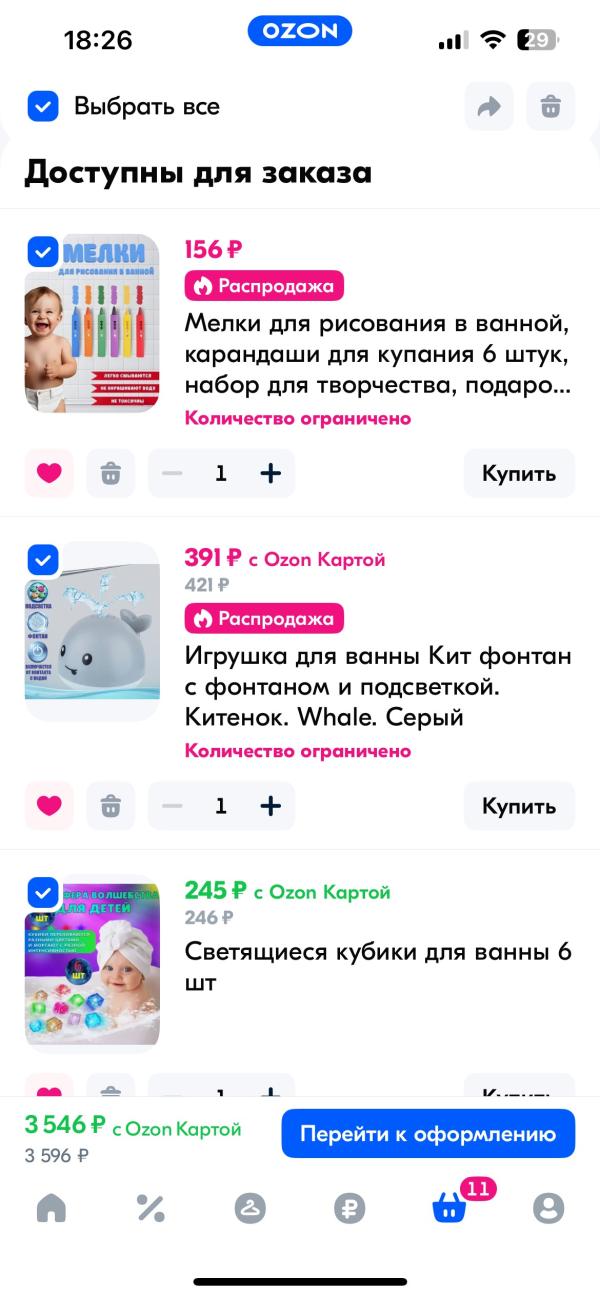Delete selected items with the top trash icon
The height and width of the screenshot is (1297, 600).
(551, 106)
